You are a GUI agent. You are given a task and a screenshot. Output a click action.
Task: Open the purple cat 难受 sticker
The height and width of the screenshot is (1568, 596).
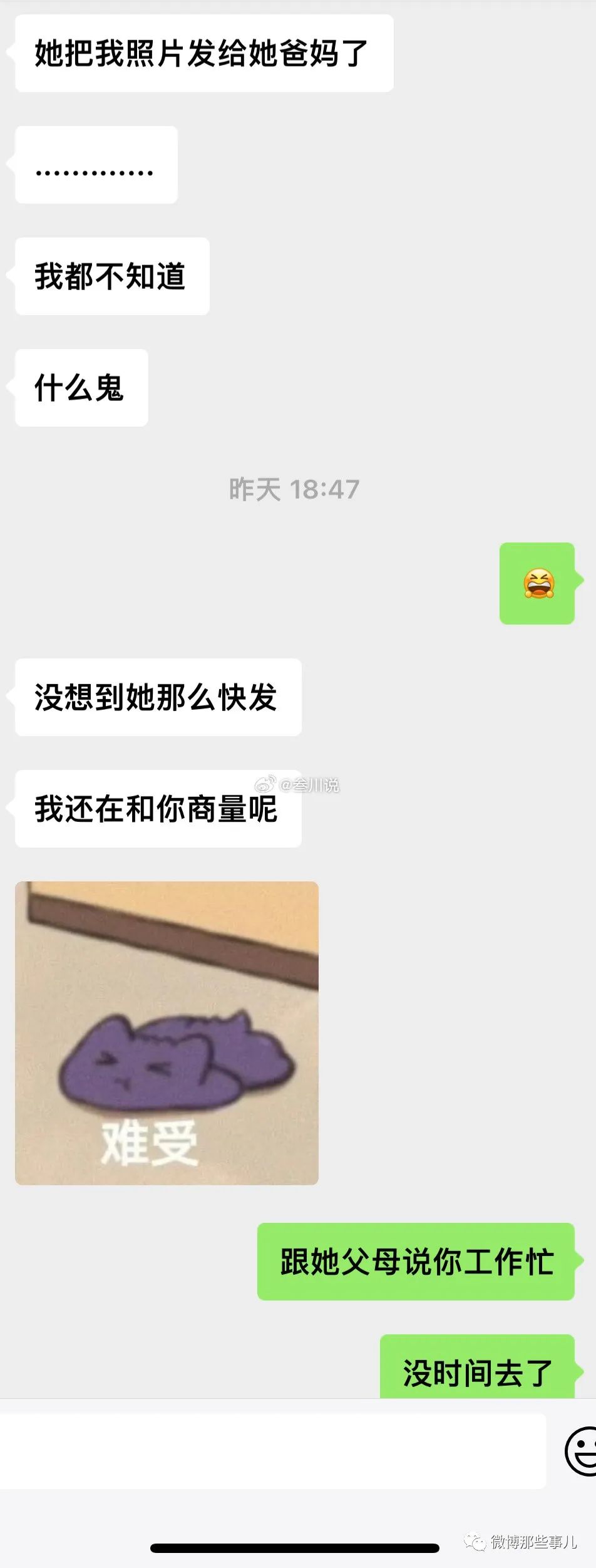(167, 1032)
